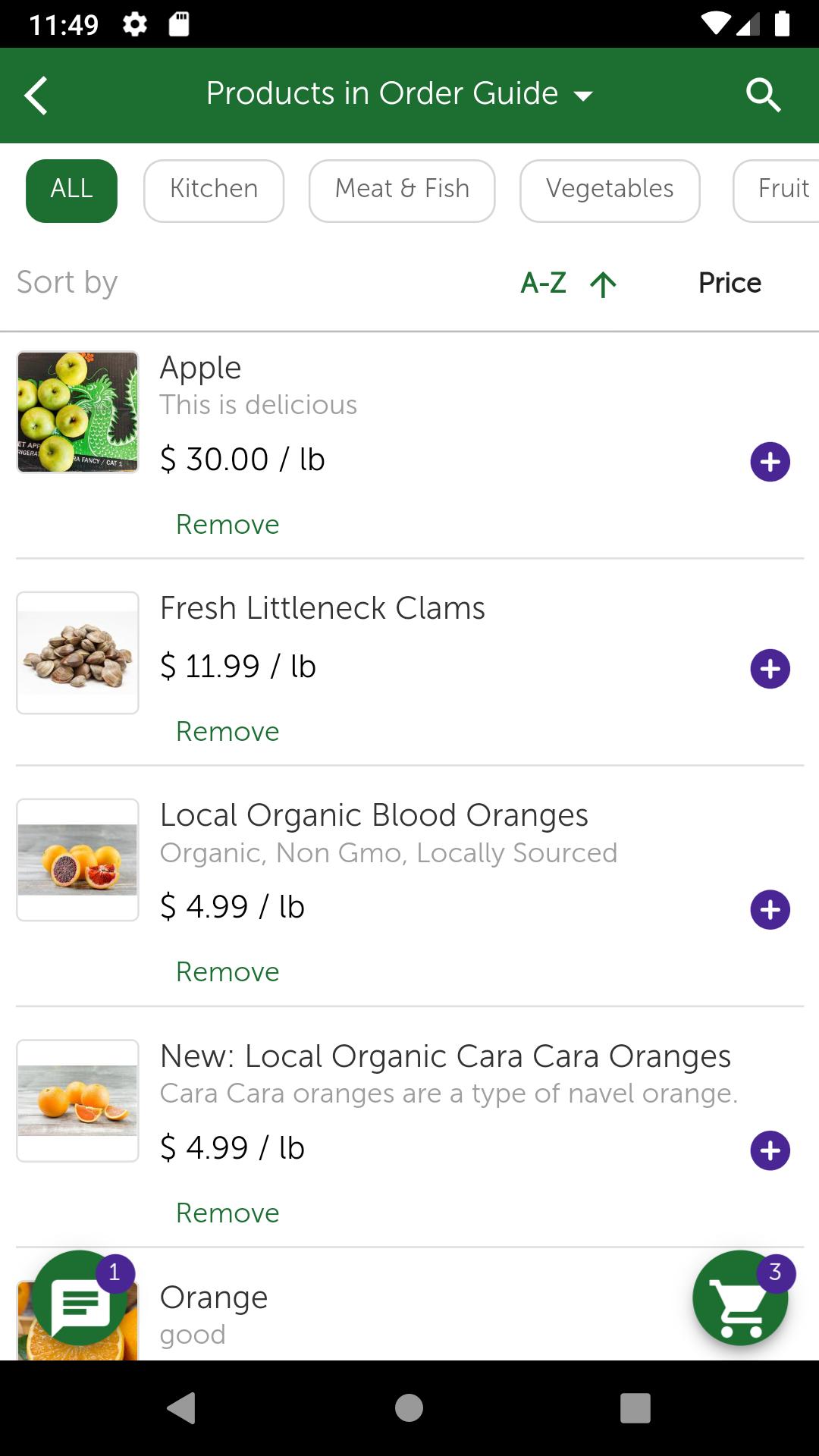
Task: Remove Apple from the order guide
Action: click(x=227, y=524)
